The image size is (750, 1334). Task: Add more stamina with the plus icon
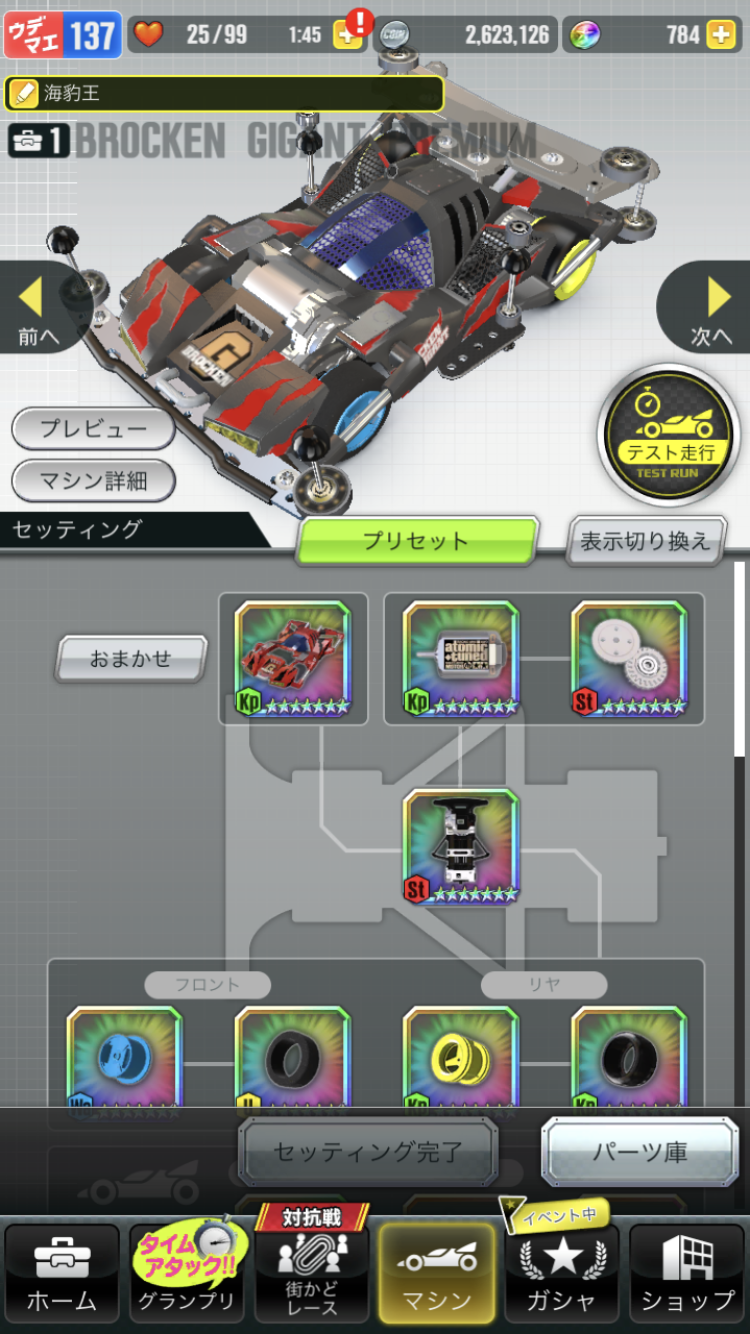[x=347, y=36]
